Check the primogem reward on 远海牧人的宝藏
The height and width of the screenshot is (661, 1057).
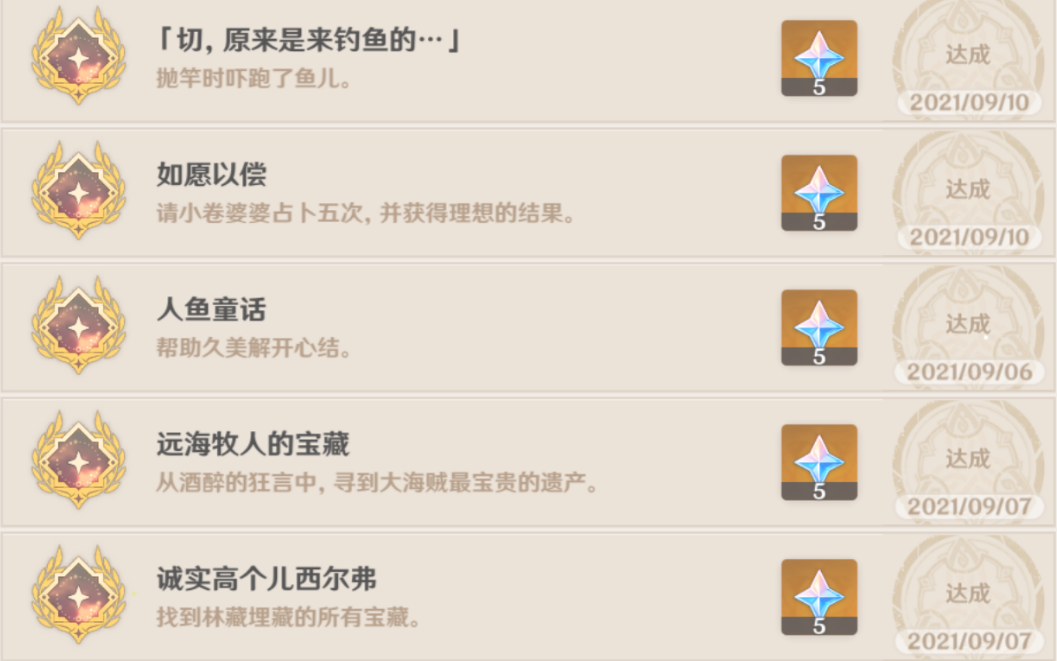tap(819, 461)
